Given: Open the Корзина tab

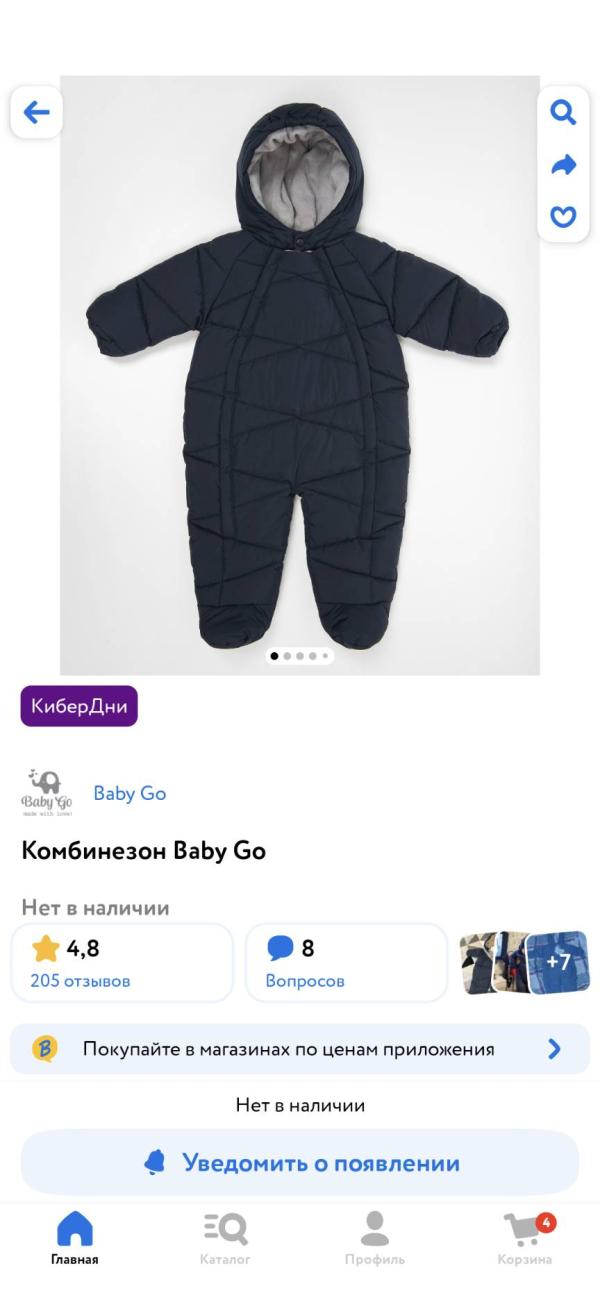Looking at the screenshot, I should click(525, 1239).
